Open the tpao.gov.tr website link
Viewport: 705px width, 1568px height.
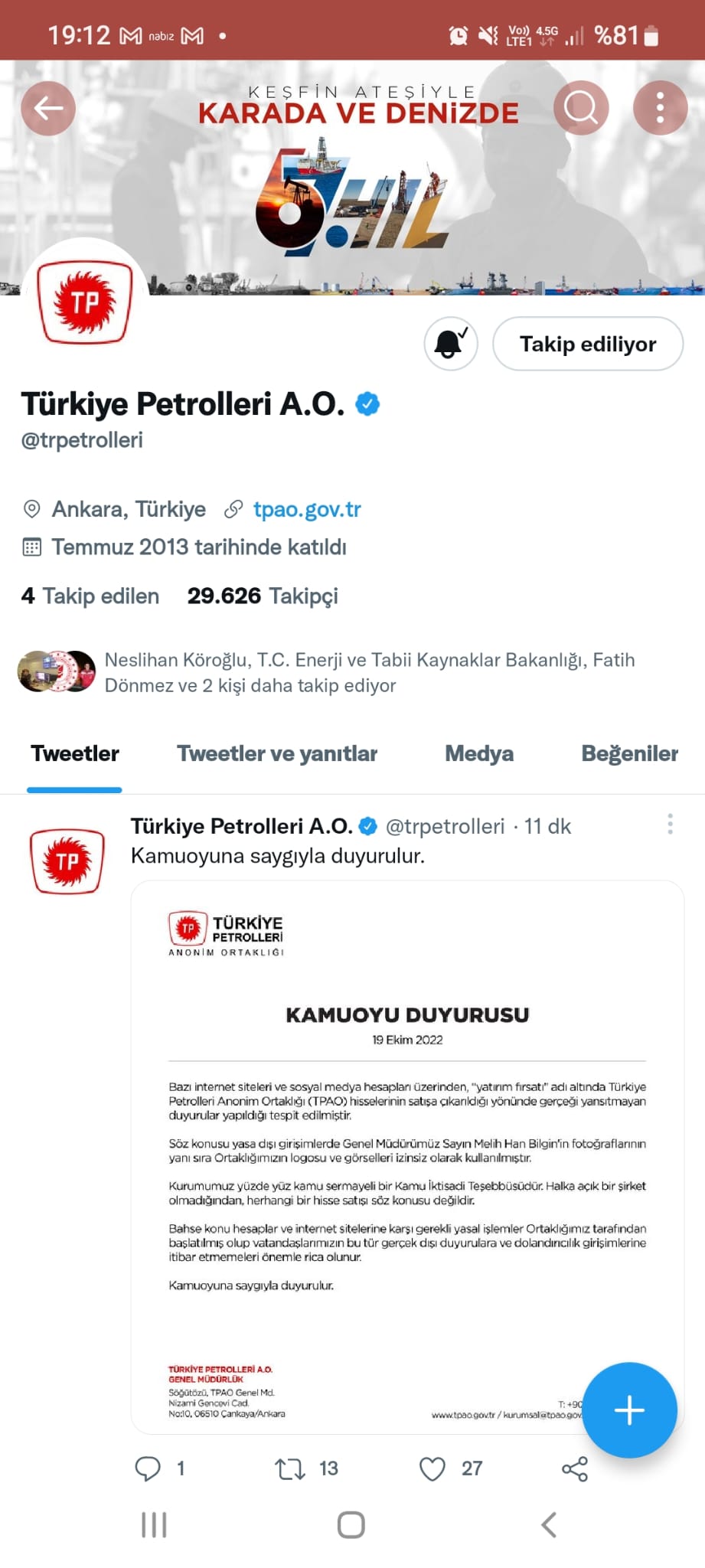tap(306, 509)
